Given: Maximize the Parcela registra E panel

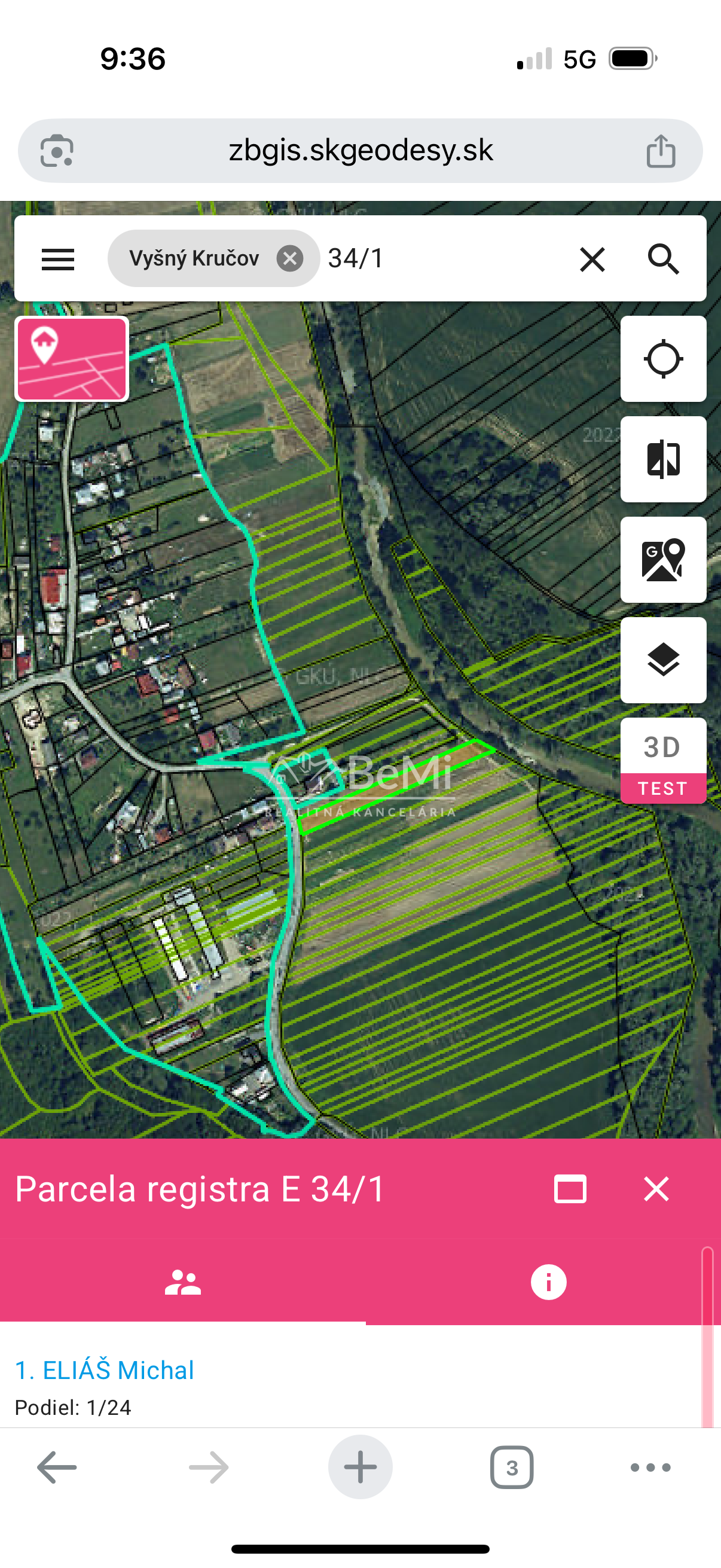Looking at the screenshot, I should click(570, 1189).
